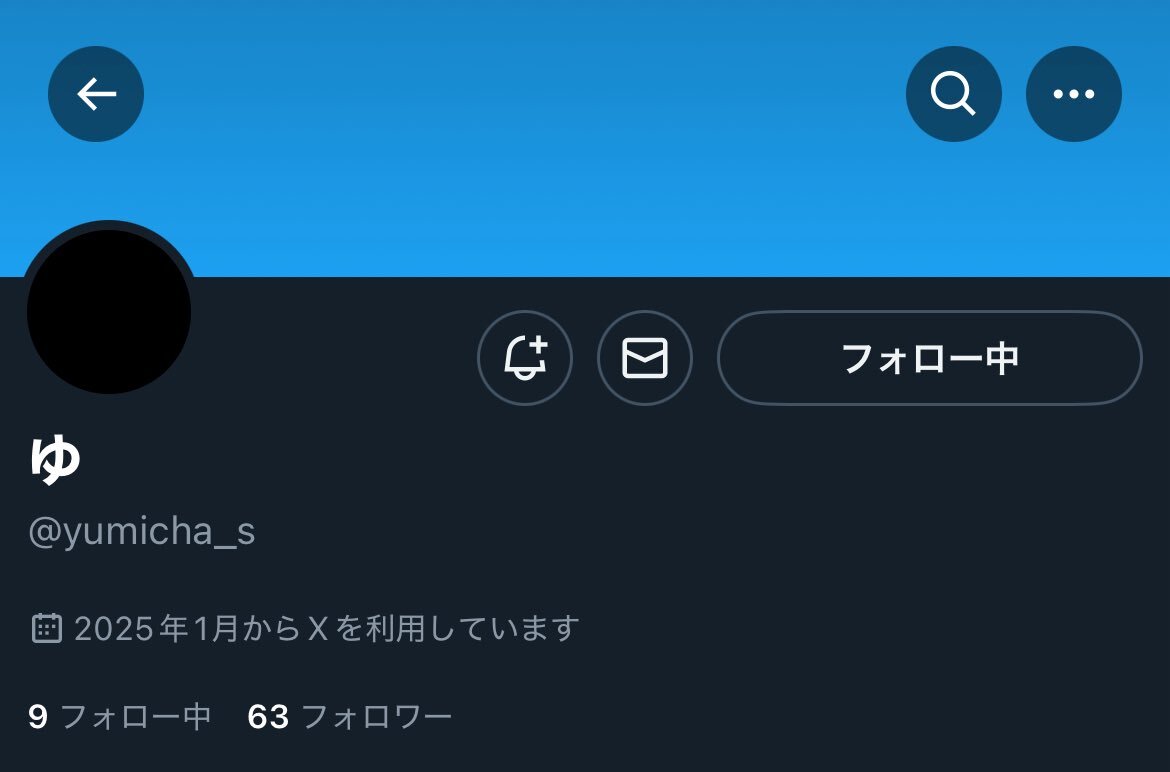Tap the フォロー中 button to unfollow
Viewport: 1170px width, 772px height.
(x=929, y=358)
